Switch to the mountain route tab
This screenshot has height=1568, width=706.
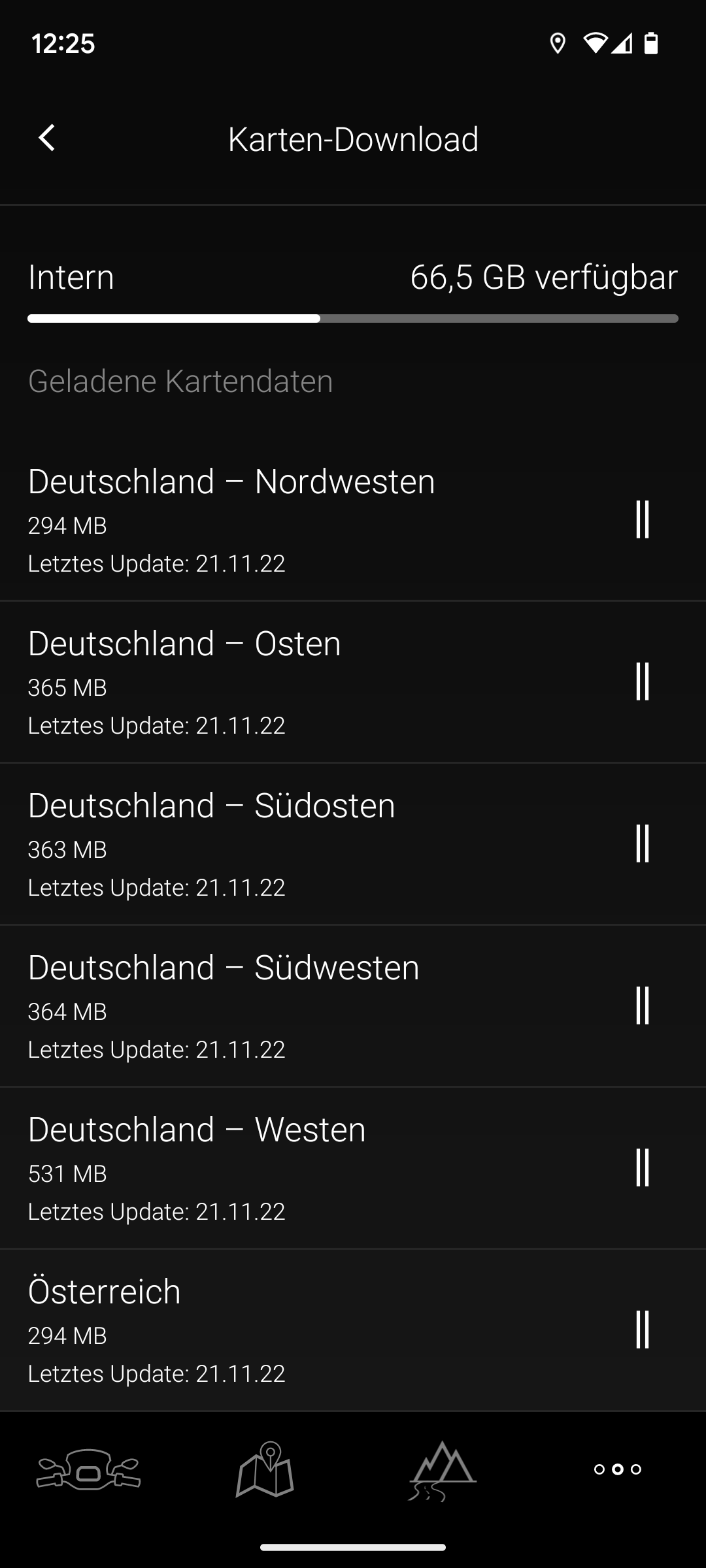pyautogui.click(x=443, y=1470)
